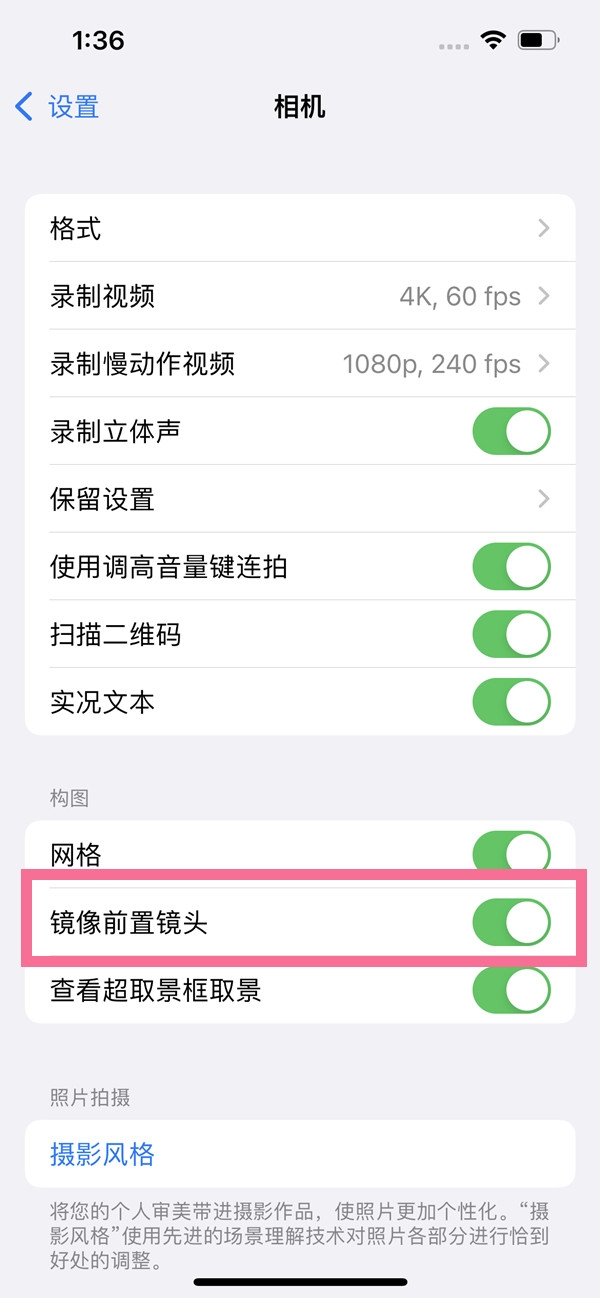Turn off 录制立体声

511,432
